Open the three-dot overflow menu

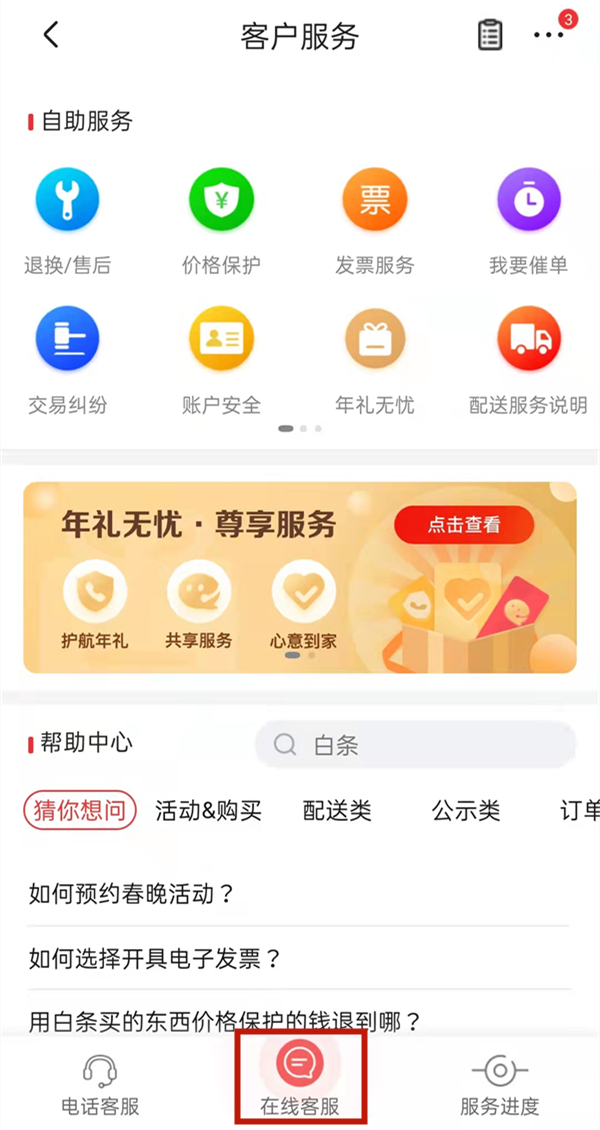(549, 36)
